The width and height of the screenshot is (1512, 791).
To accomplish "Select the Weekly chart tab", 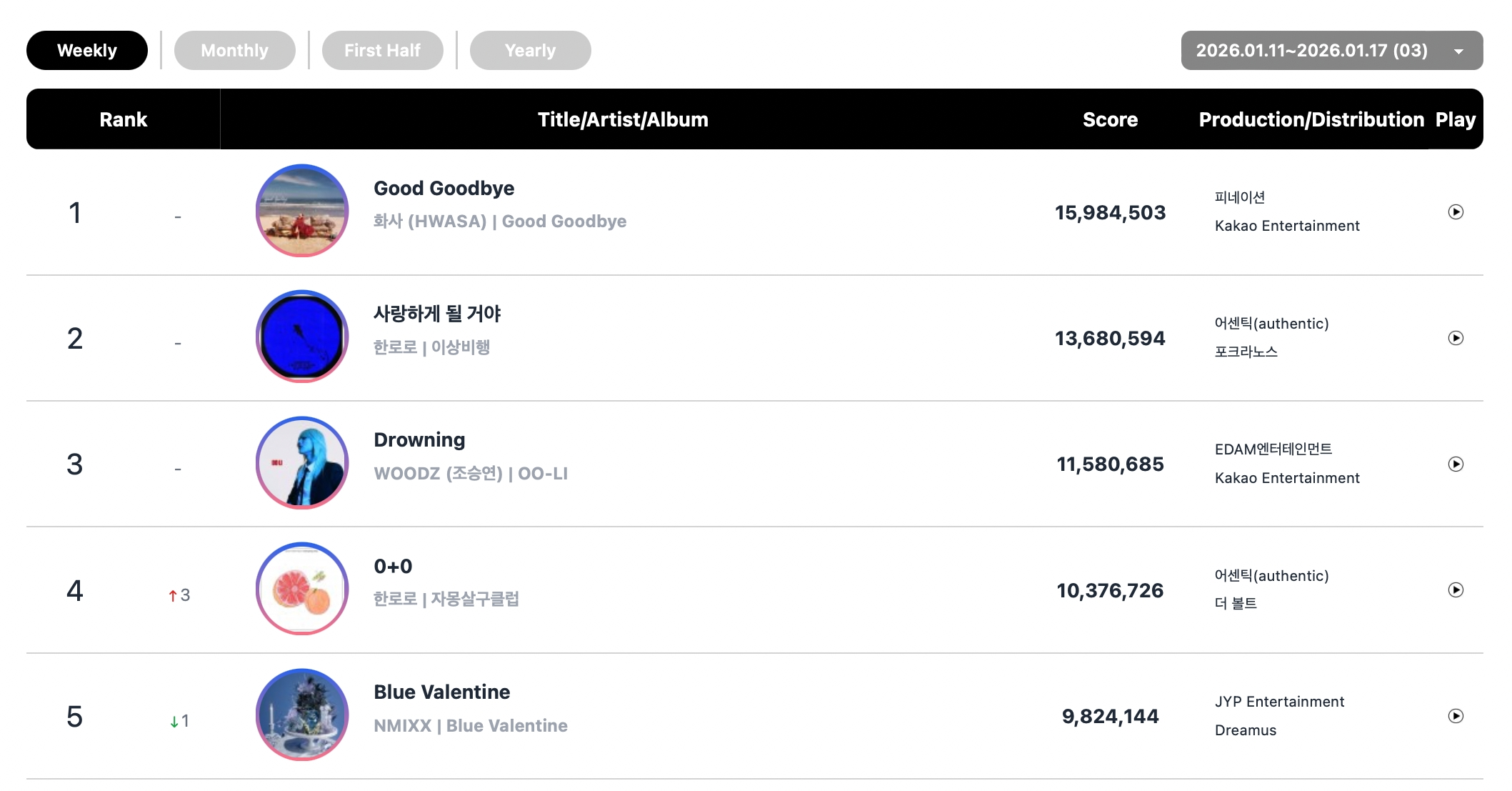I will [x=87, y=51].
